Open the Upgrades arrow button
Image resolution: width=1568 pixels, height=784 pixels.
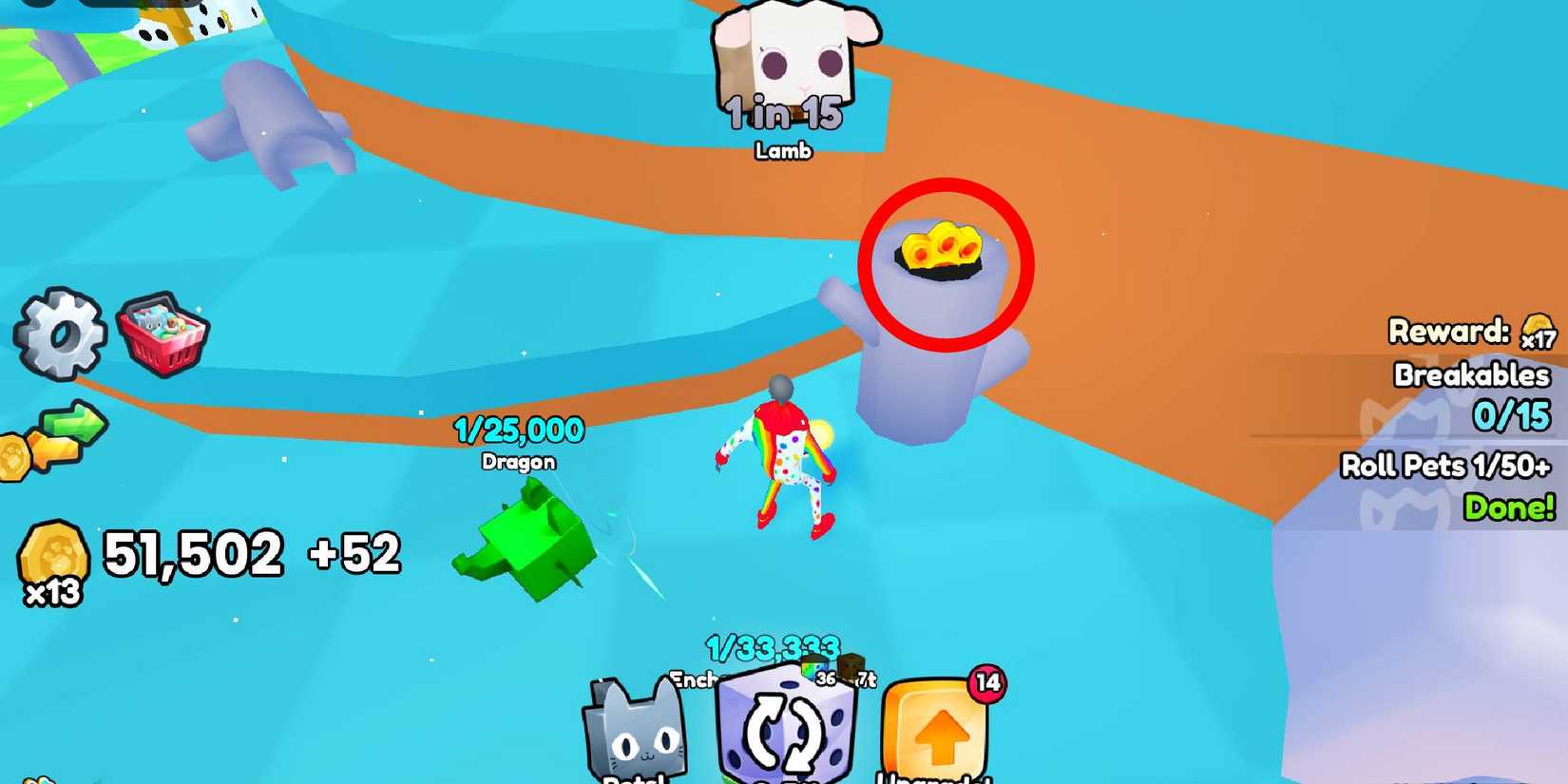pos(937,730)
